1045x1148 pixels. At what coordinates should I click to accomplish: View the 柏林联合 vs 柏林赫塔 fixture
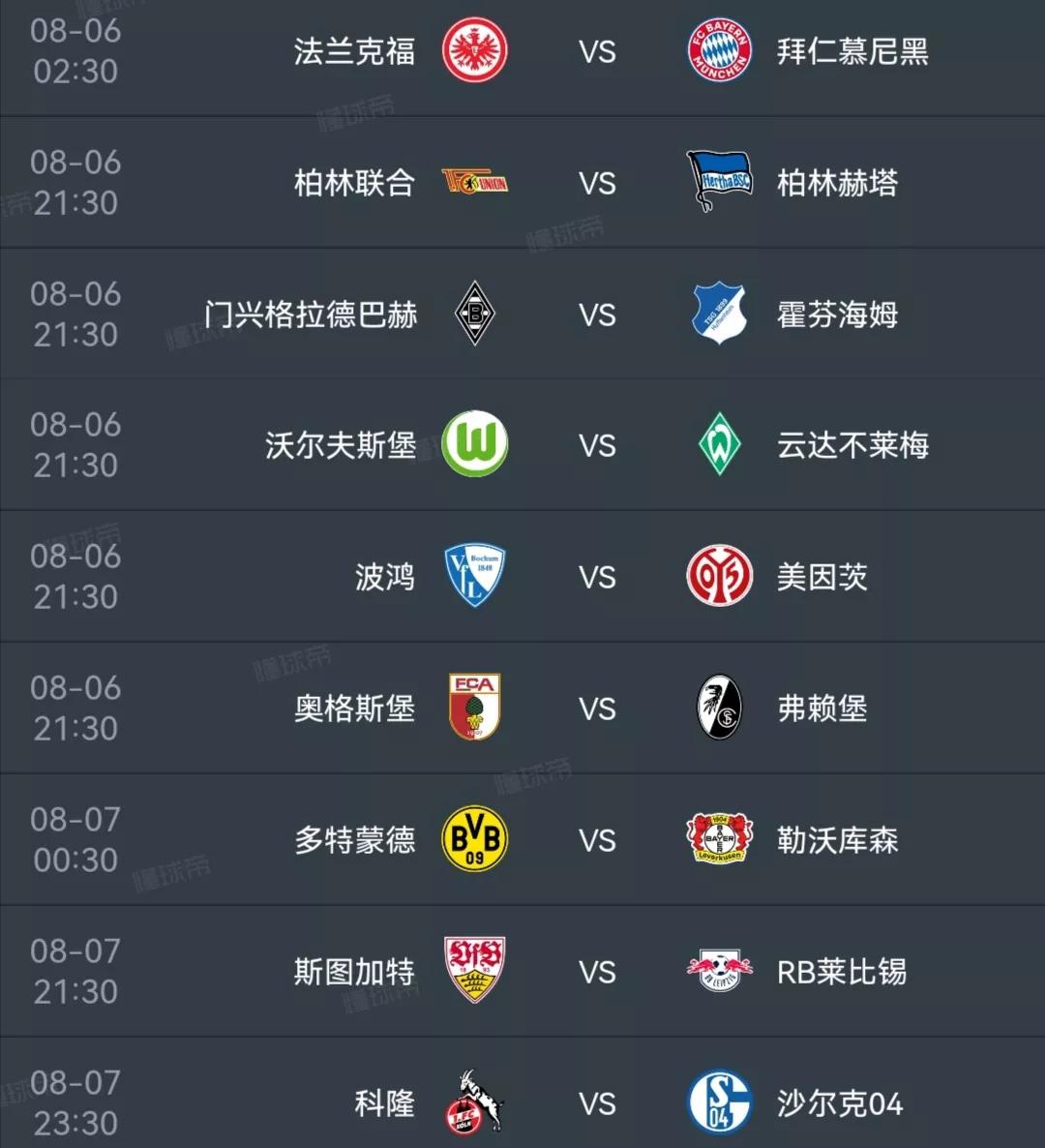[x=597, y=183]
